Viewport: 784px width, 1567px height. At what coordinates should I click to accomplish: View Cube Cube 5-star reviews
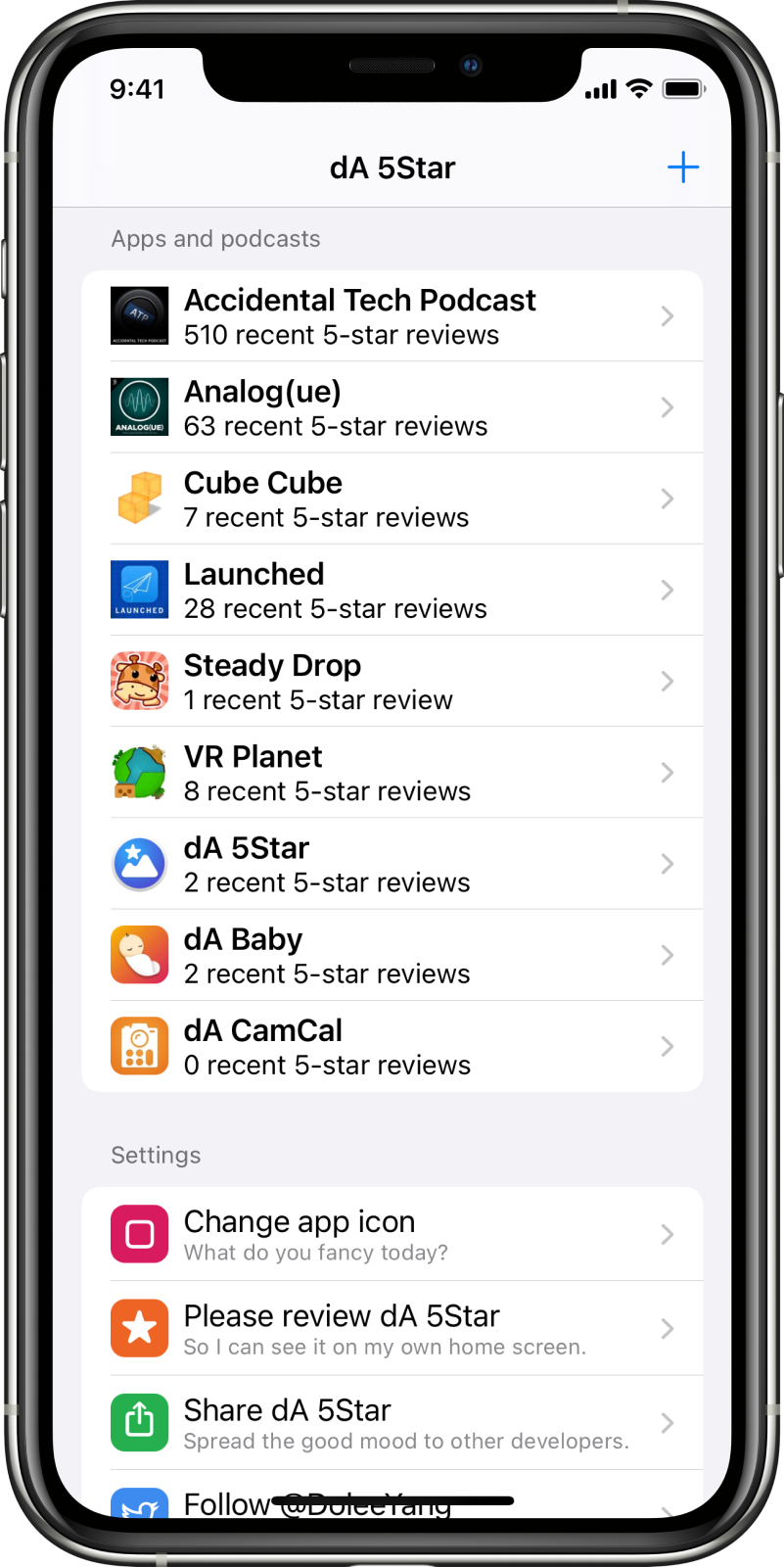point(392,499)
